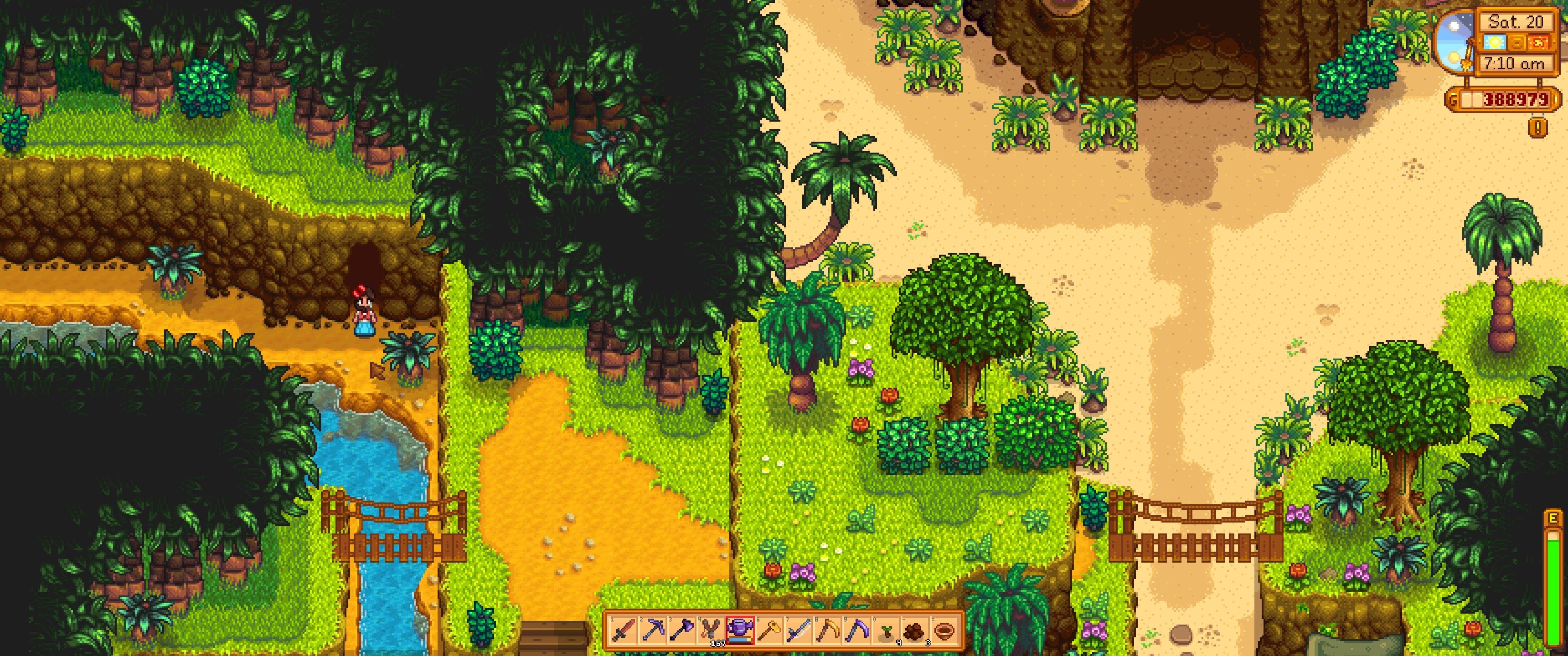The image size is (1568, 656).
Task: Select the sword in hotbar slot 1
Action: coord(623,630)
